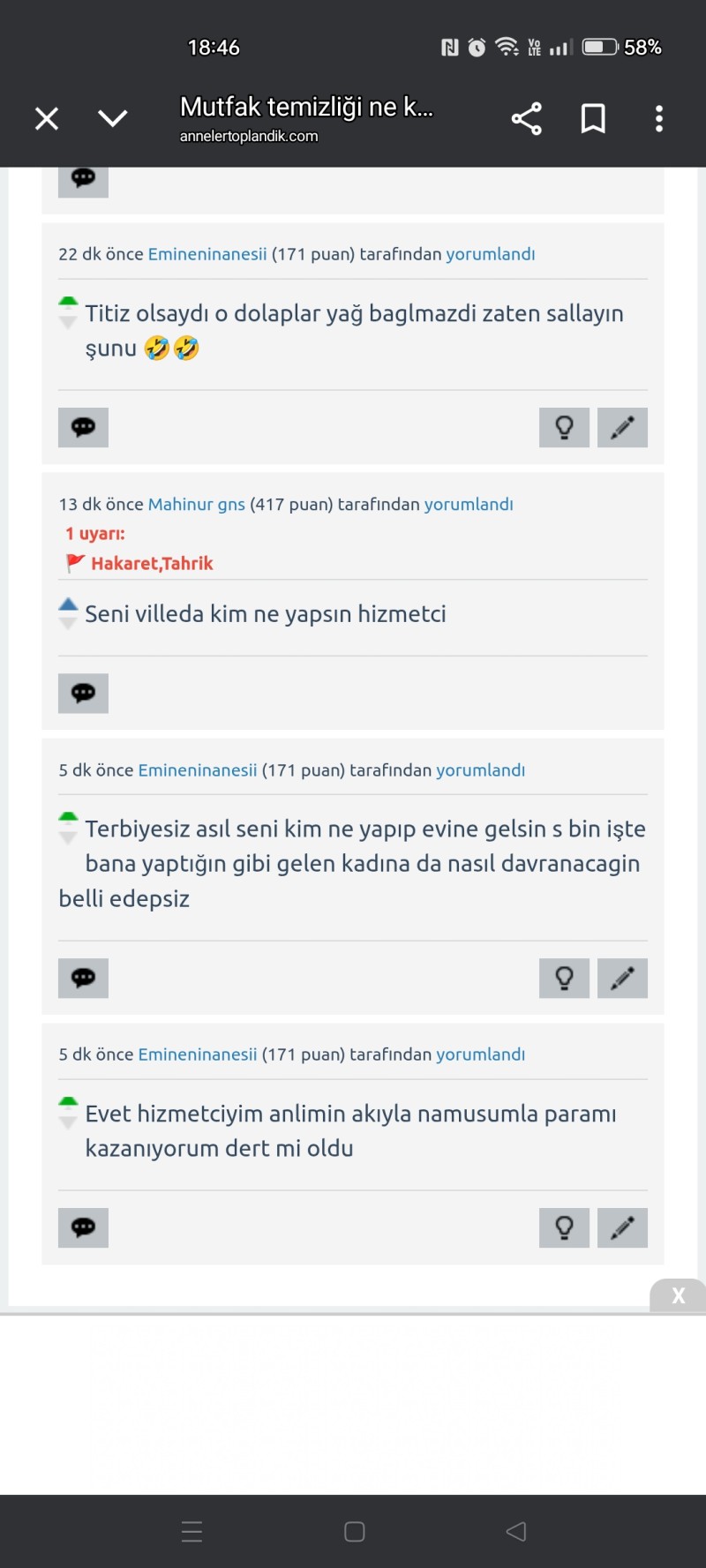Edit the "Terbiyesiz asıl seni" comment
Screen dimensions: 706x1568
[622, 978]
